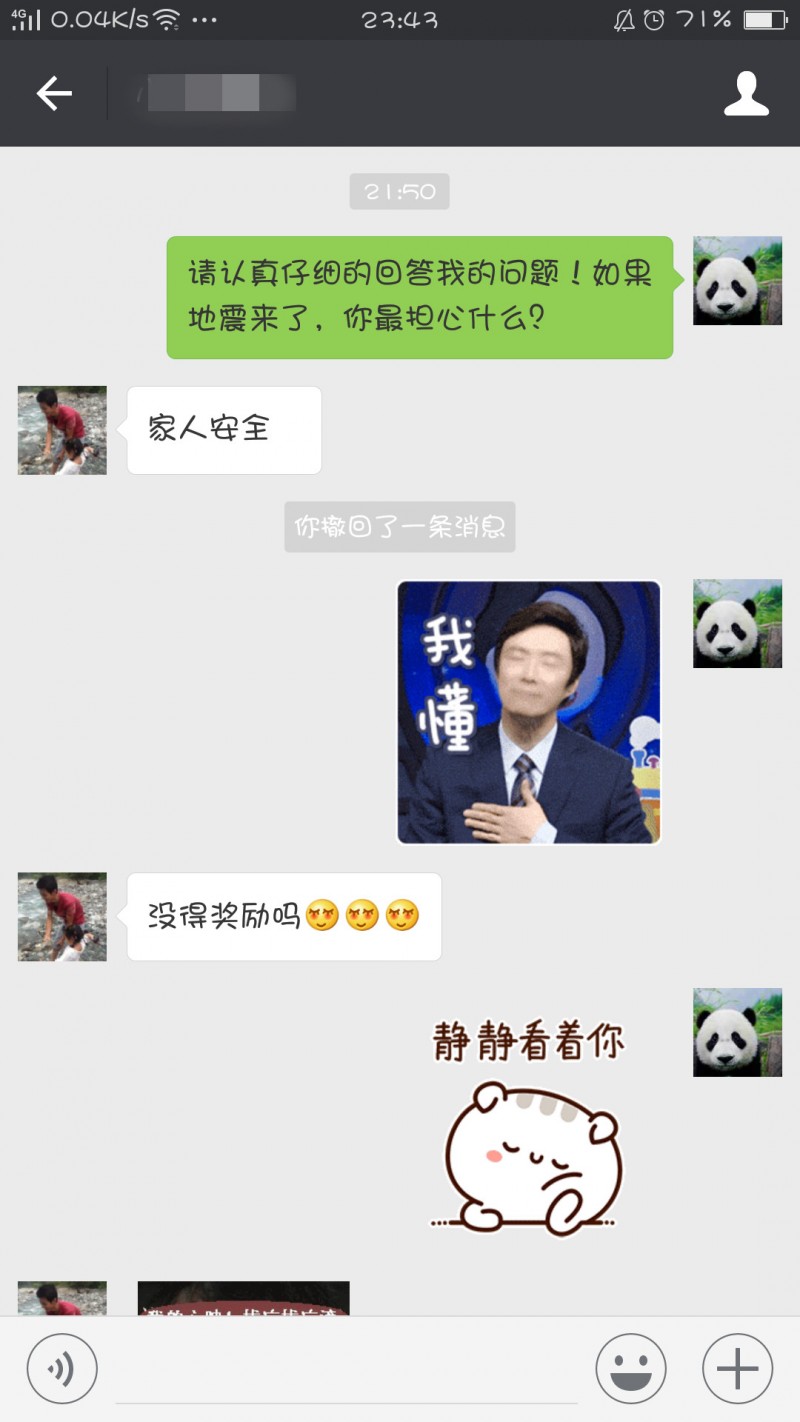Image resolution: width=800 pixels, height=1422 pixels.
Task: Tap the message bubble reading '家人安全'
Action: pyautogui.click(x=223, y=430)
